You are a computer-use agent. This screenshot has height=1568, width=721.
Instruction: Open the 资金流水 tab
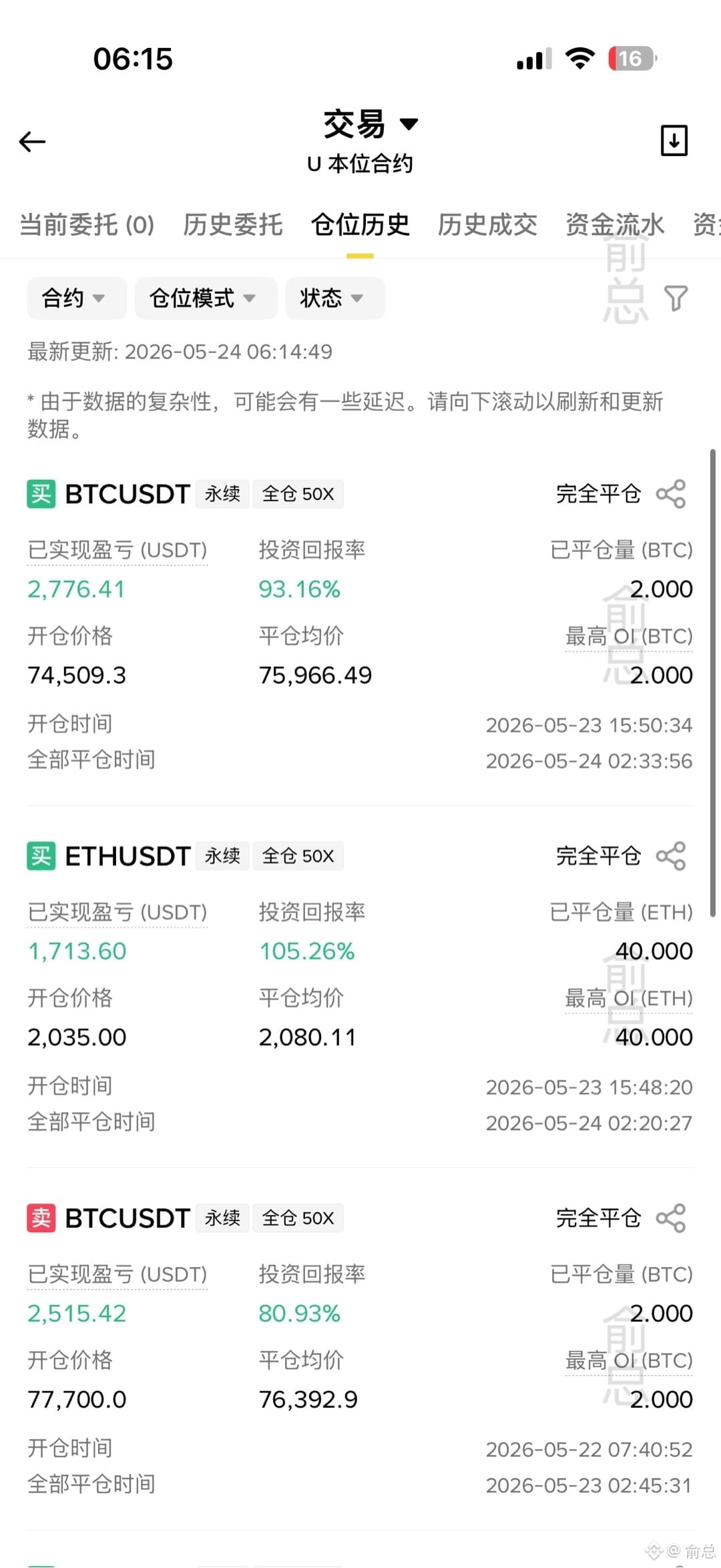point(614,225)
